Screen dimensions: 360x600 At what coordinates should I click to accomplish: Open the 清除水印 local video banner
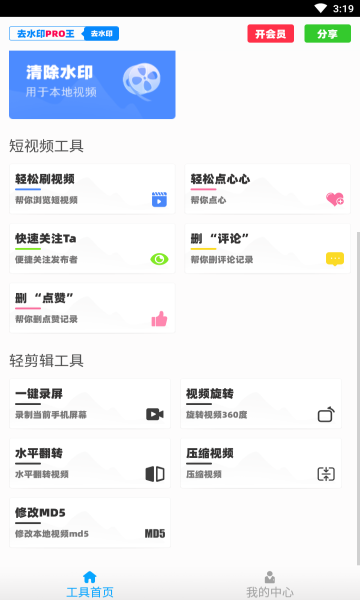point(92,85)
